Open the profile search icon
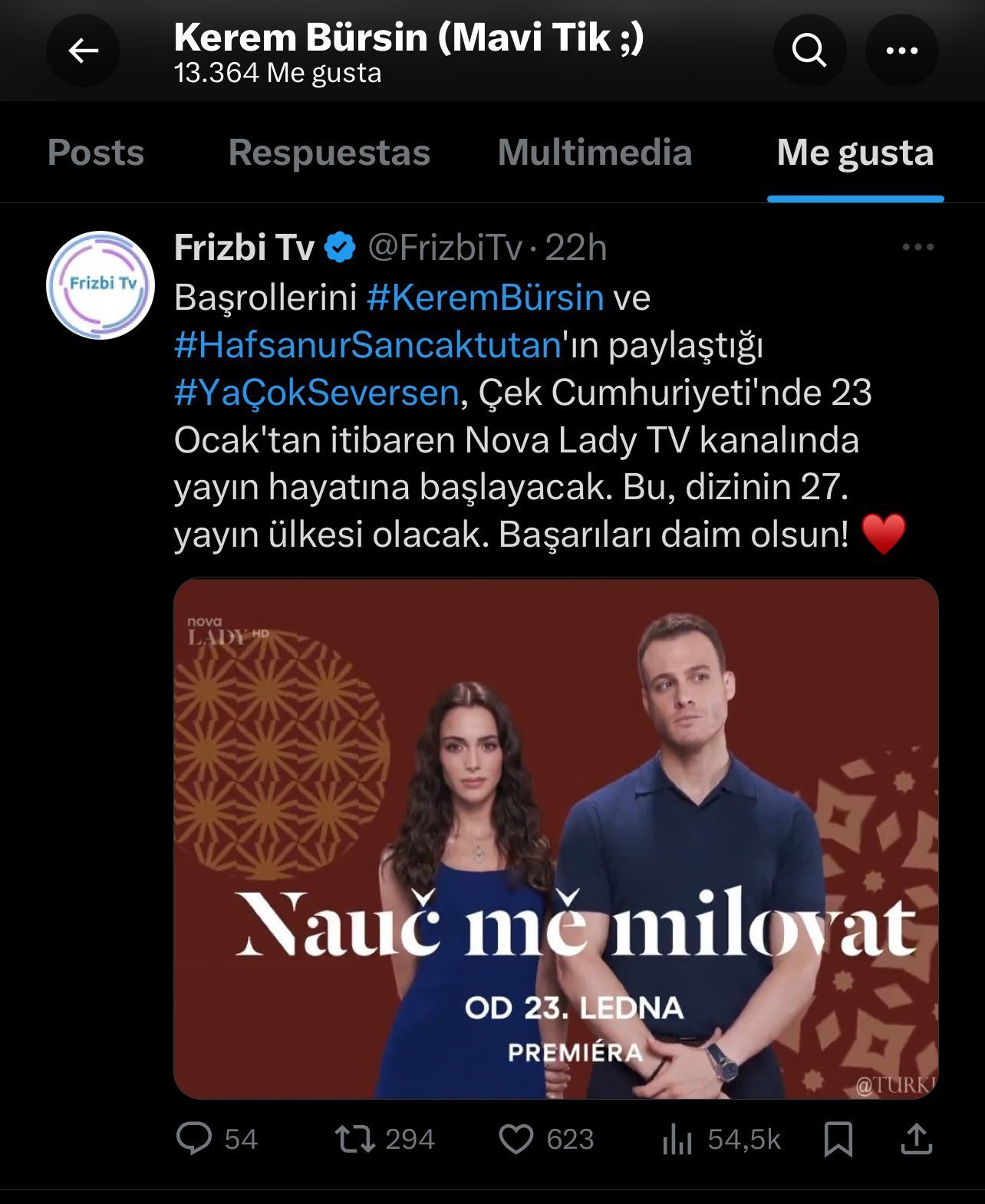The height and width of the screenshot is (1204, 985). (809, 51)
